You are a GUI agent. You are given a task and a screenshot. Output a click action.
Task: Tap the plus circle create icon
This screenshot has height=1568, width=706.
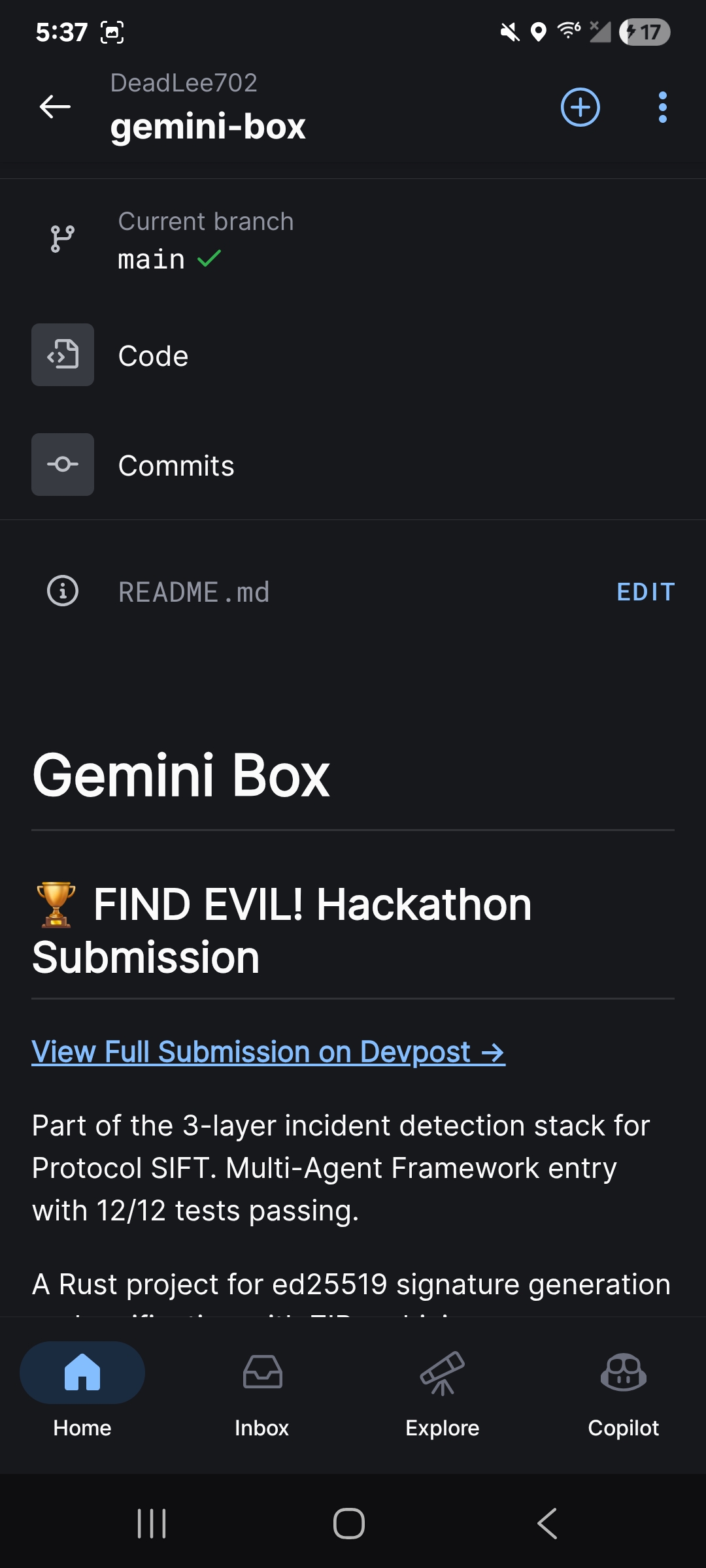pyautogui.click(x=580, y=106)
